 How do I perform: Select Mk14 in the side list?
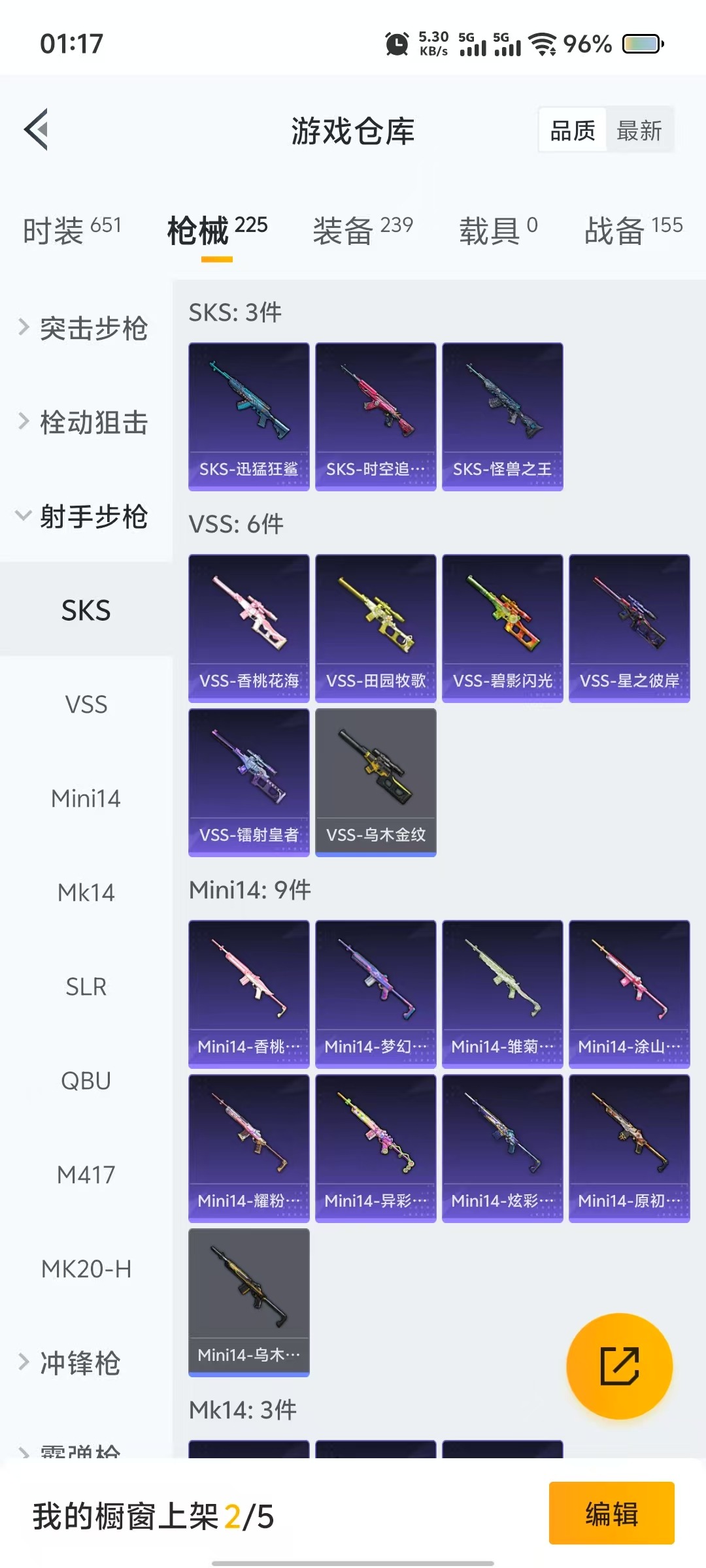[x=86, y=892]
